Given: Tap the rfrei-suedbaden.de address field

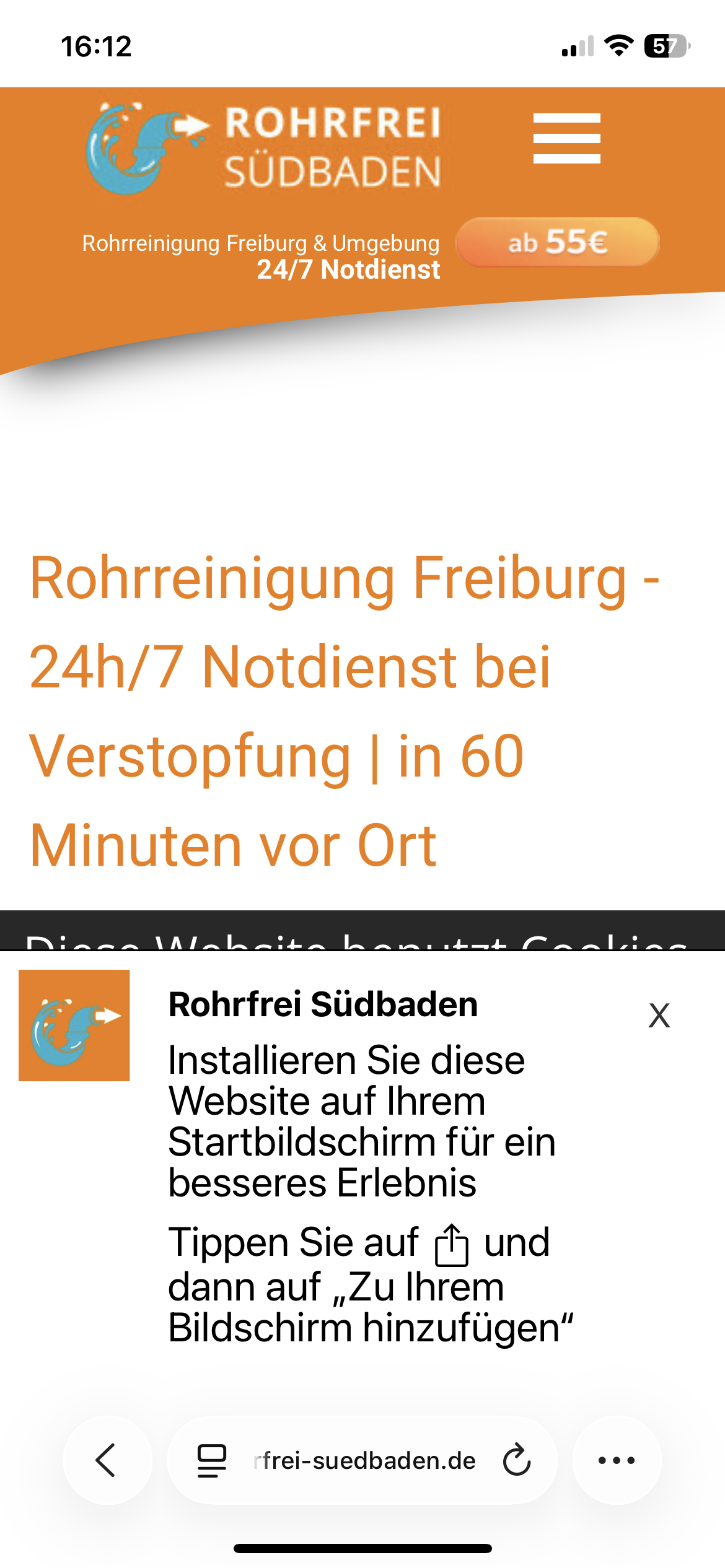Looking at the screenshot, I should pyautogui.click(x=364, y=1461).
